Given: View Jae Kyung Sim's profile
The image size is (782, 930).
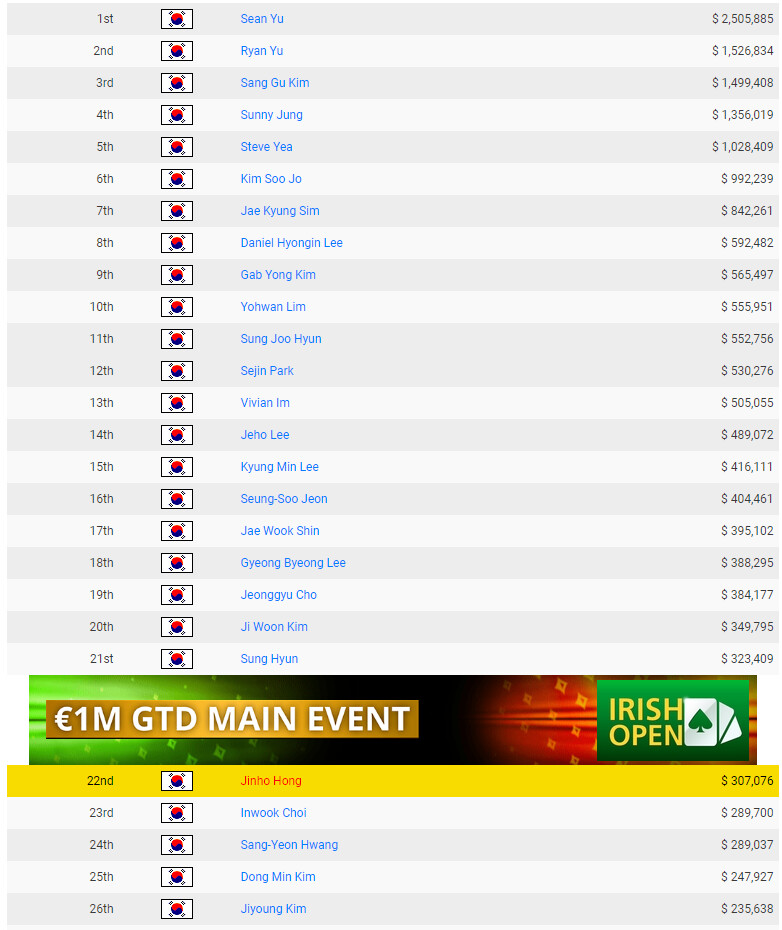Looking at the screenshot, I should 280,211.
